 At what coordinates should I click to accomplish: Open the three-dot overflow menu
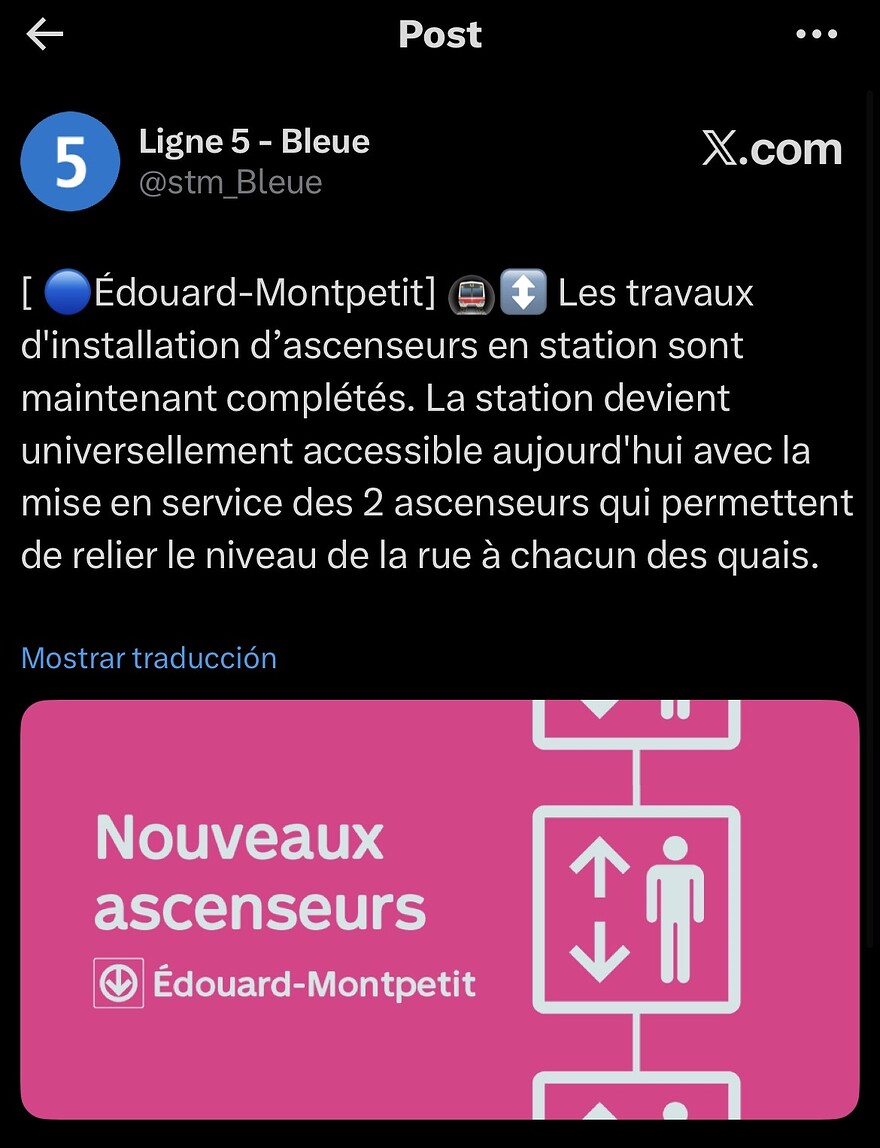(x=814, y=35)
